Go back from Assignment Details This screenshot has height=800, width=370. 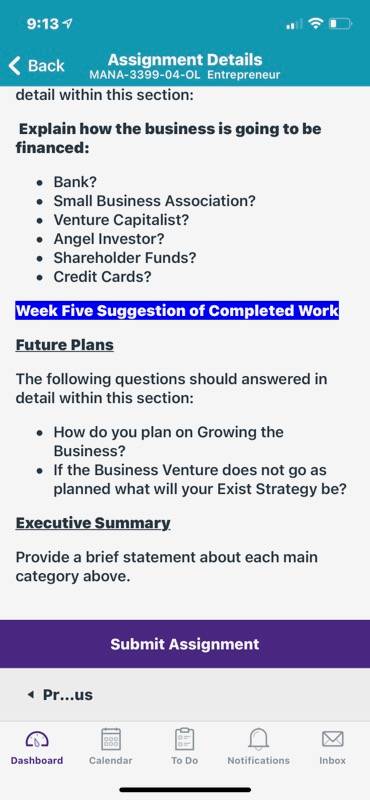click(36, 66)
